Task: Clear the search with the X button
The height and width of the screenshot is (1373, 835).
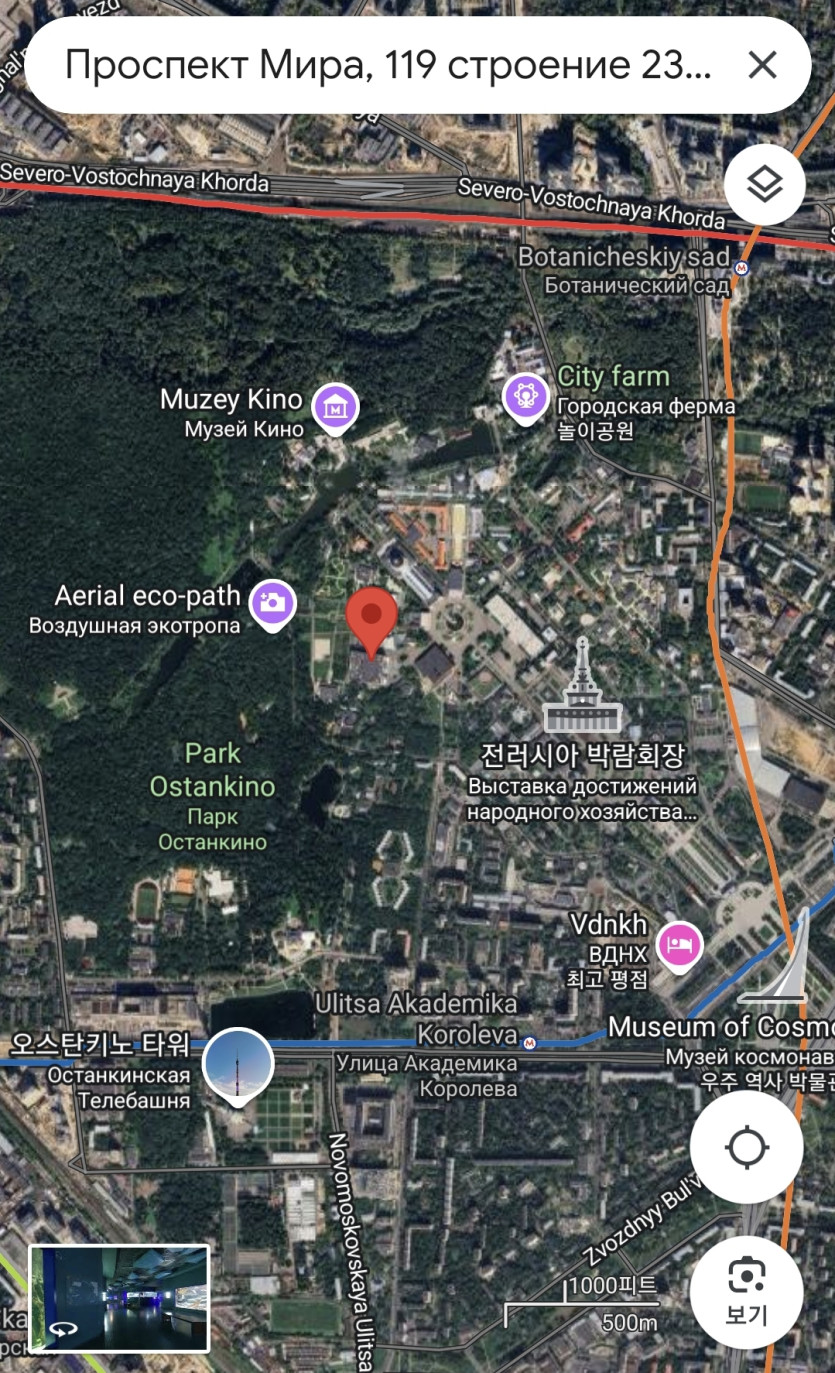Action: 762,66
